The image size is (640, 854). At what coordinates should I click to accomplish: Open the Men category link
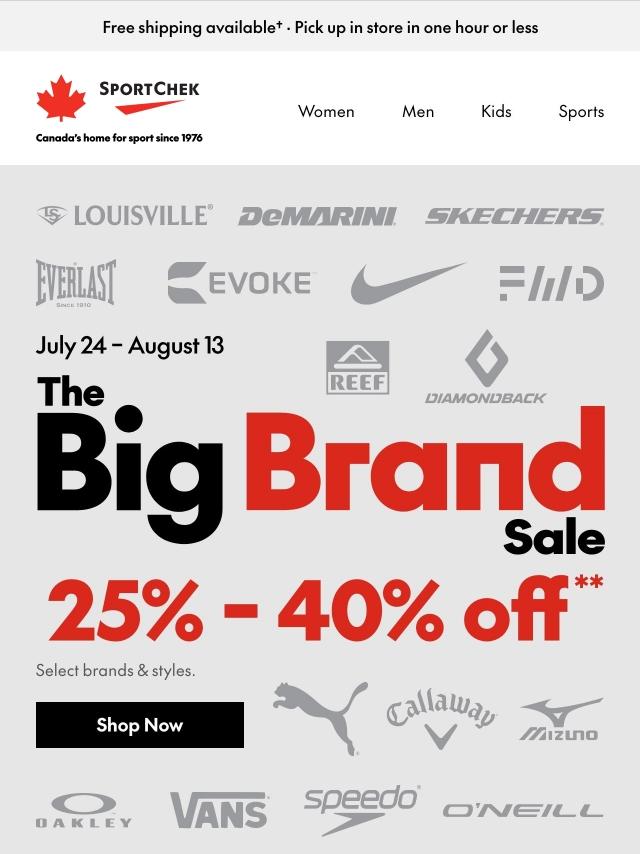[418, 111]
